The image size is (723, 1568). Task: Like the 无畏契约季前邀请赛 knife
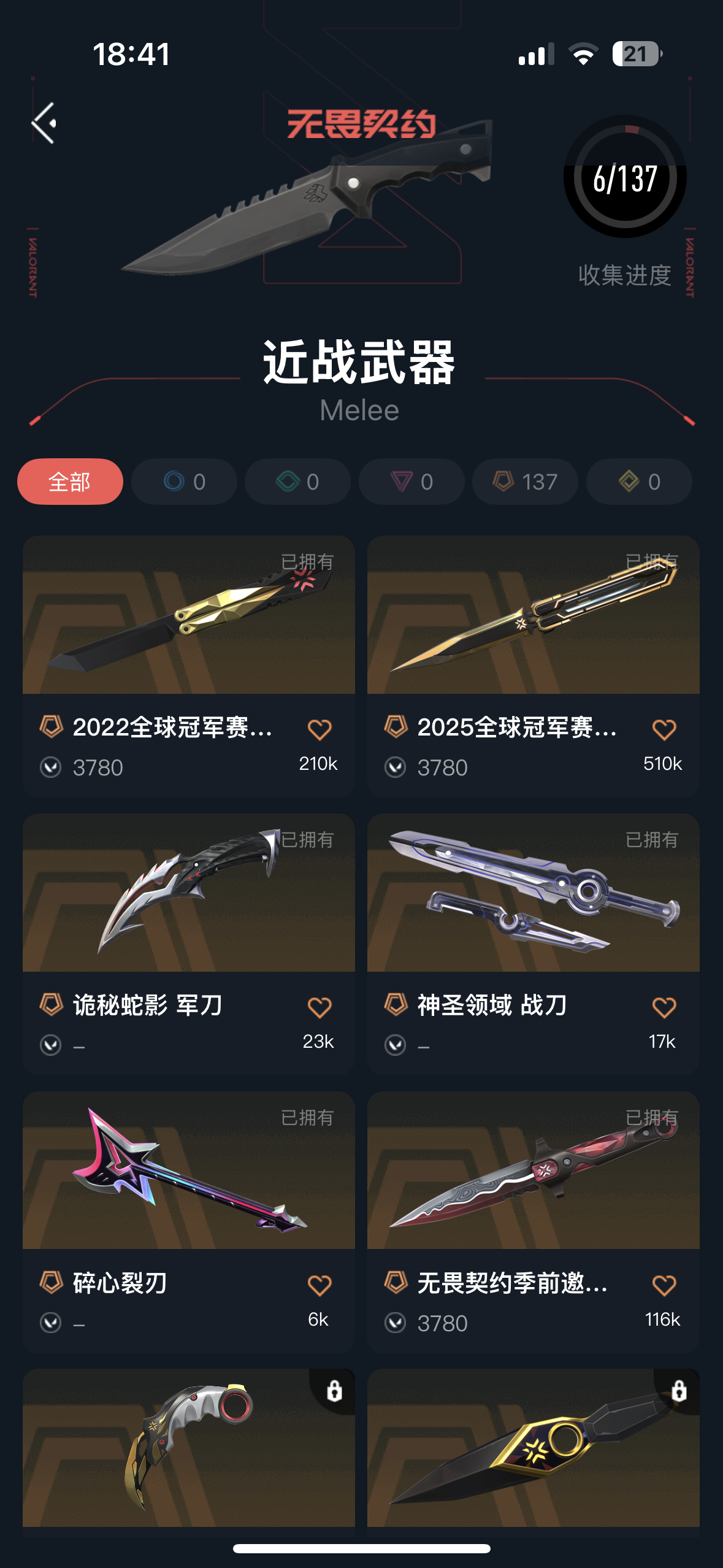664,1285
